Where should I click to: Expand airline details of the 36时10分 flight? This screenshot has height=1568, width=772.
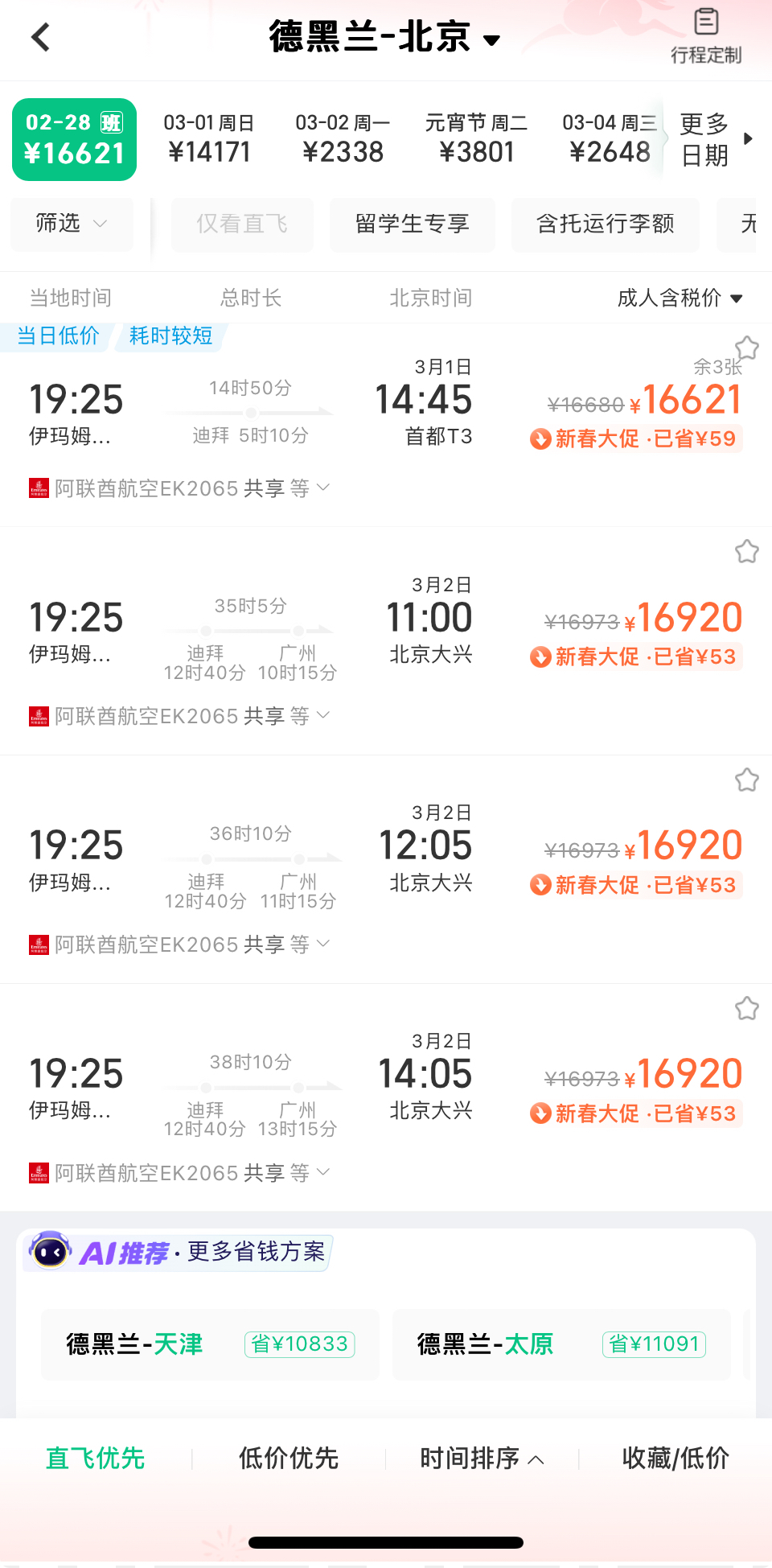click(323, 944)
